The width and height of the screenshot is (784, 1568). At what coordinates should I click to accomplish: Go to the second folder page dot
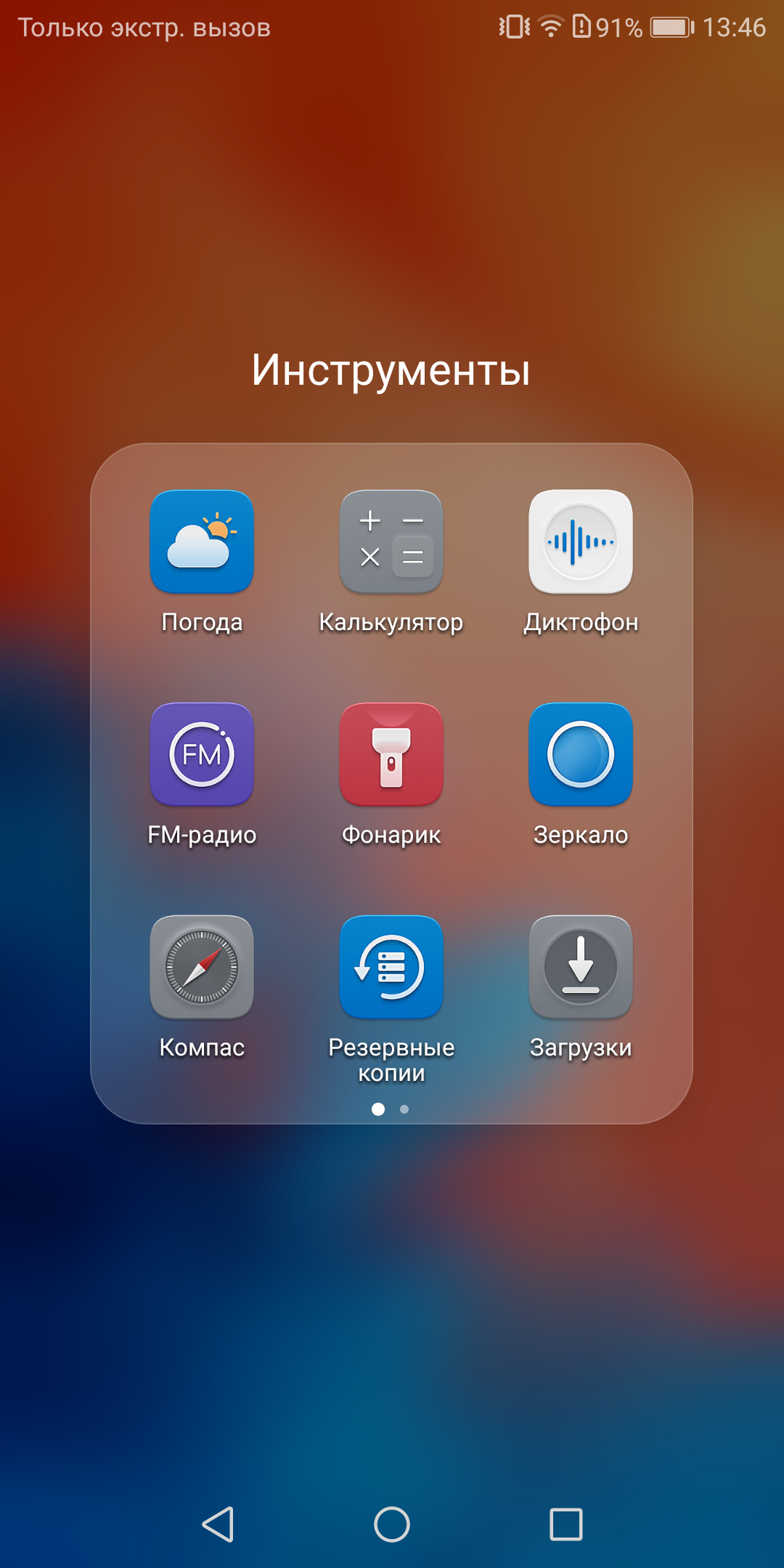404,1109
